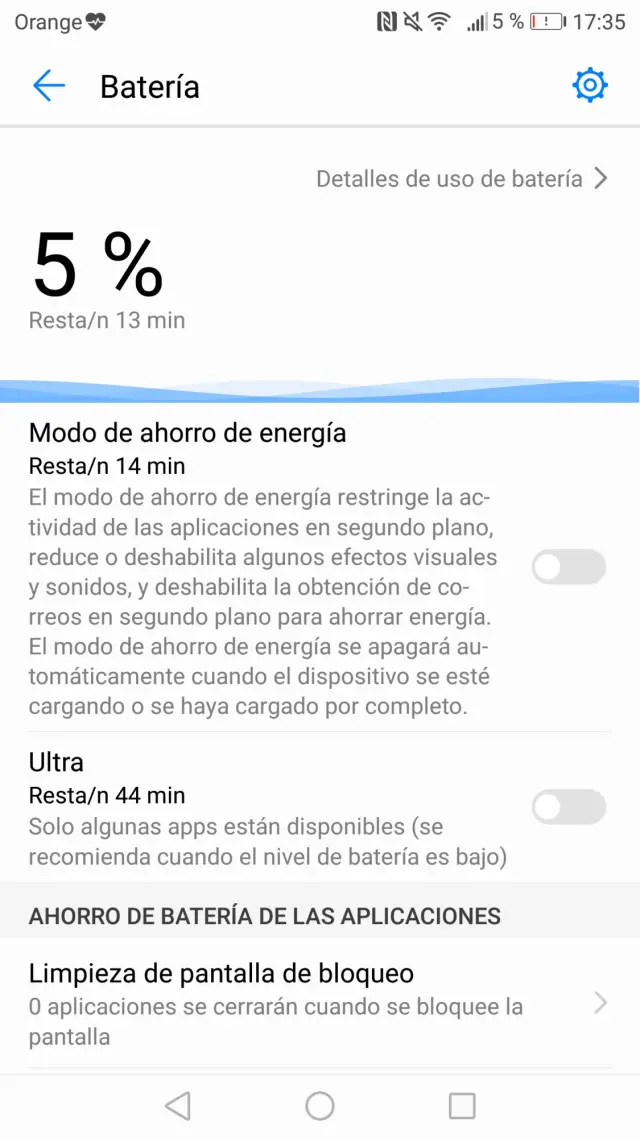Turn on Ultra power saving mode

coord(568,807)
